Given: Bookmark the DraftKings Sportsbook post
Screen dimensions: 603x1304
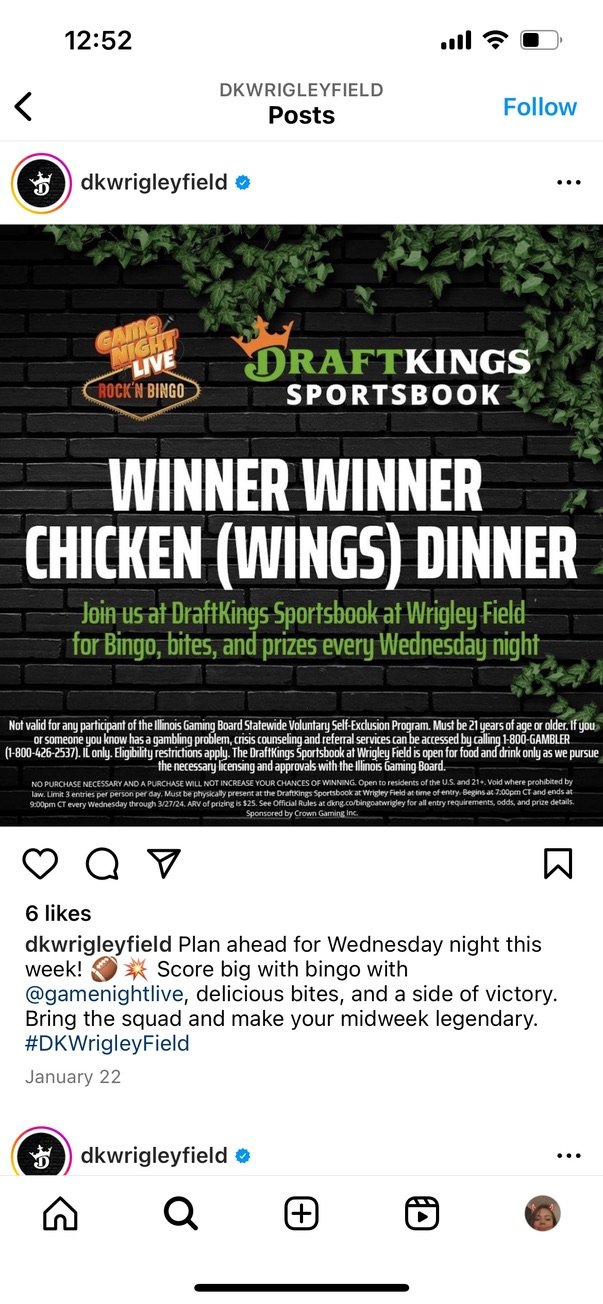Looking at the screenshot, I should coord(558,863).
